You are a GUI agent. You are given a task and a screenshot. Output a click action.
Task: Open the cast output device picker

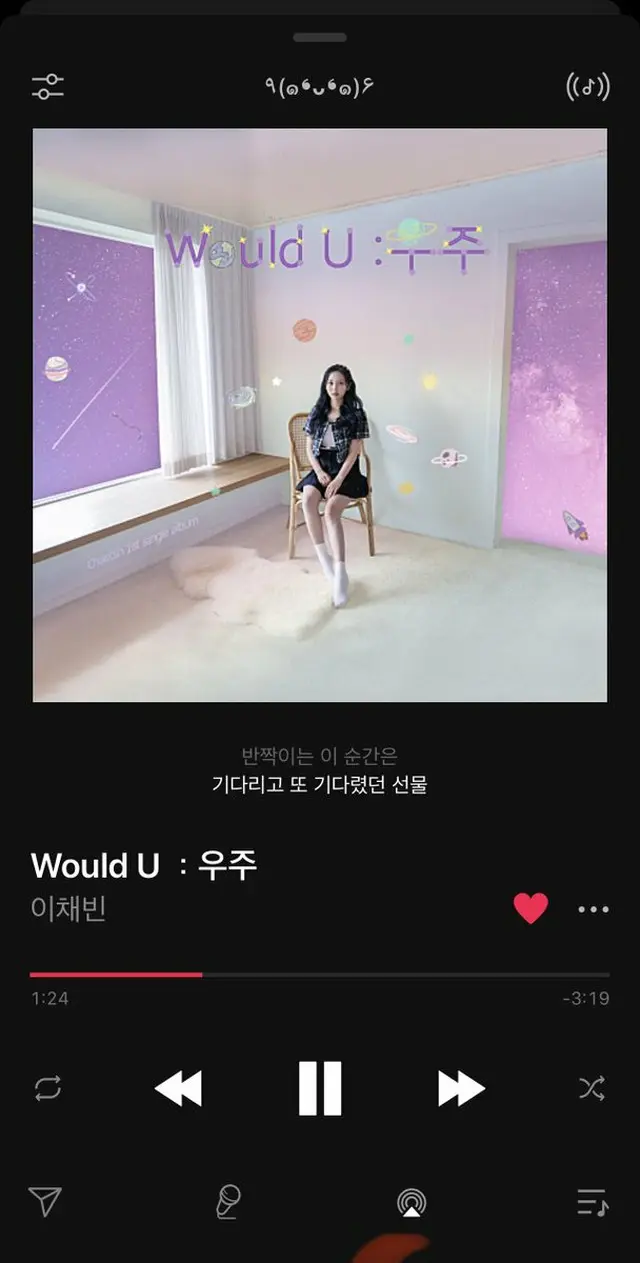click(x=411, y=1202)
